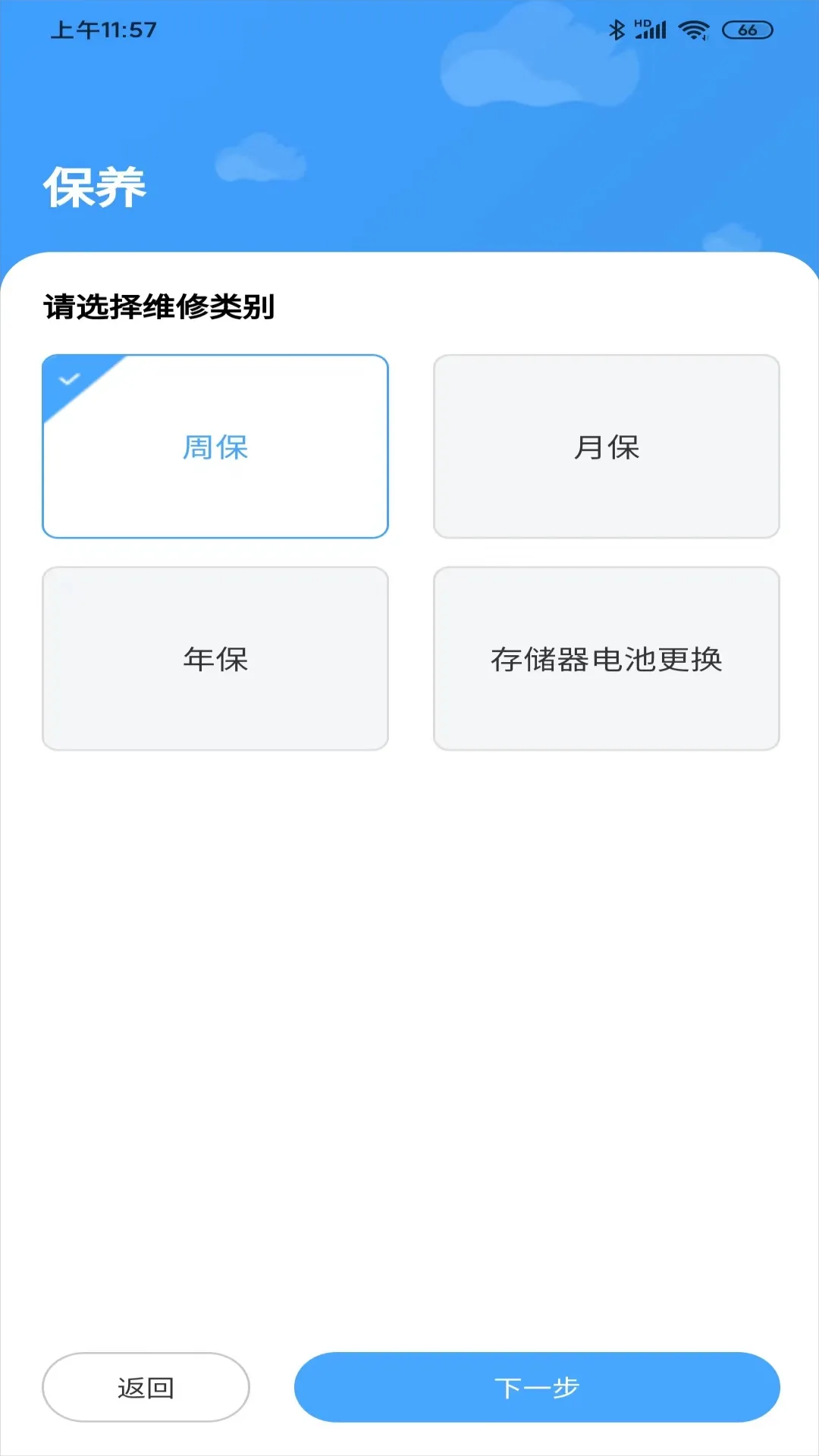Screen dimensions: 819x1456
Task: Click the blue checkmark on 周保 card
Action: (x=69, y=379)
